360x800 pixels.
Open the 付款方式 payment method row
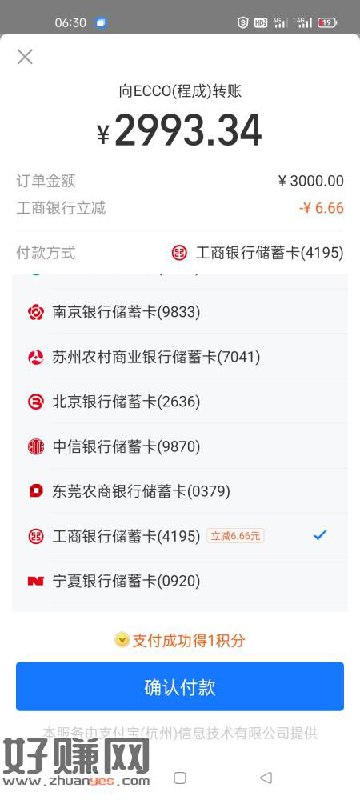click(x=180, y=253)
